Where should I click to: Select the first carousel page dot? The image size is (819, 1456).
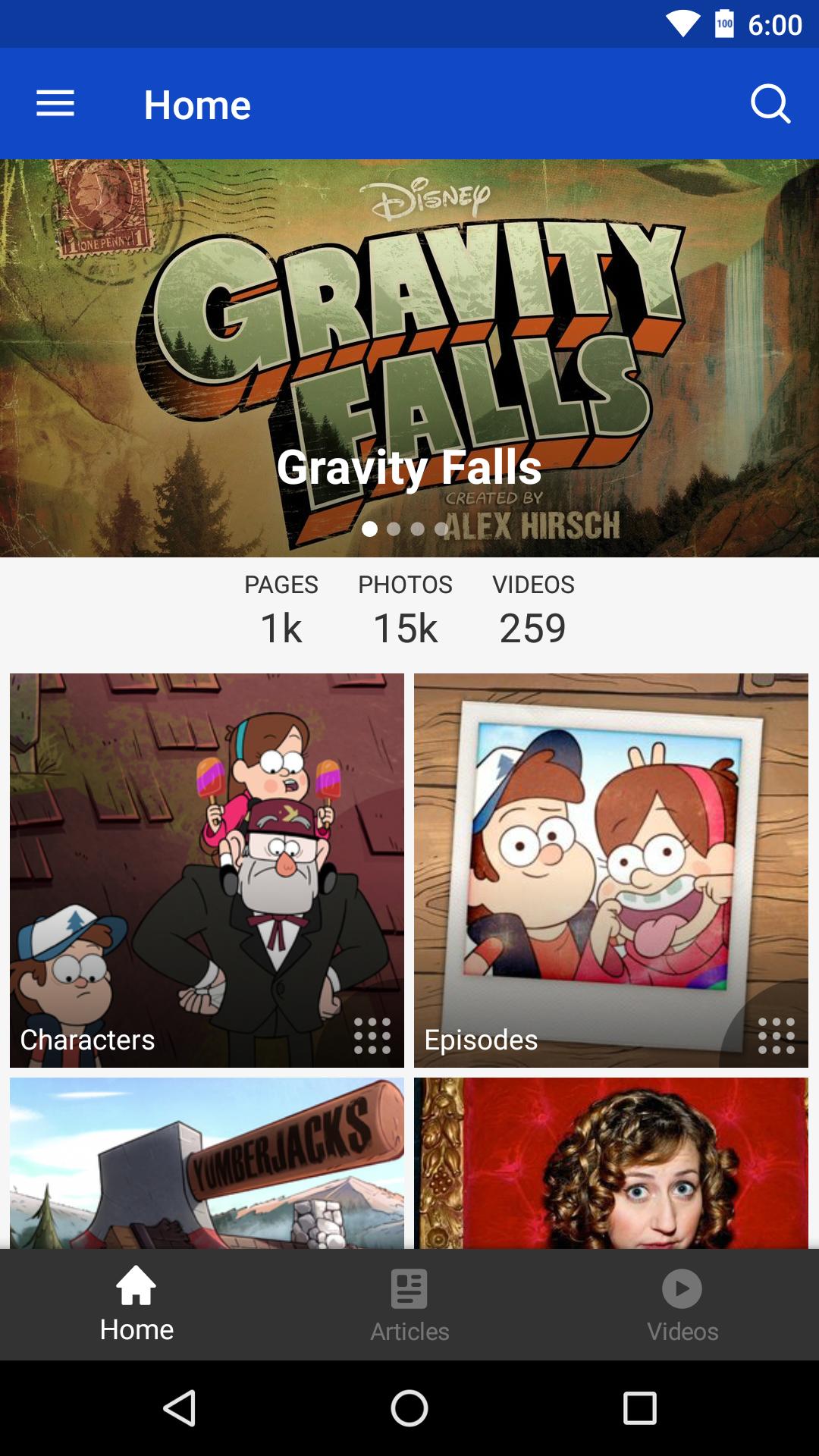pyautogui.click(x=371, y=529)
